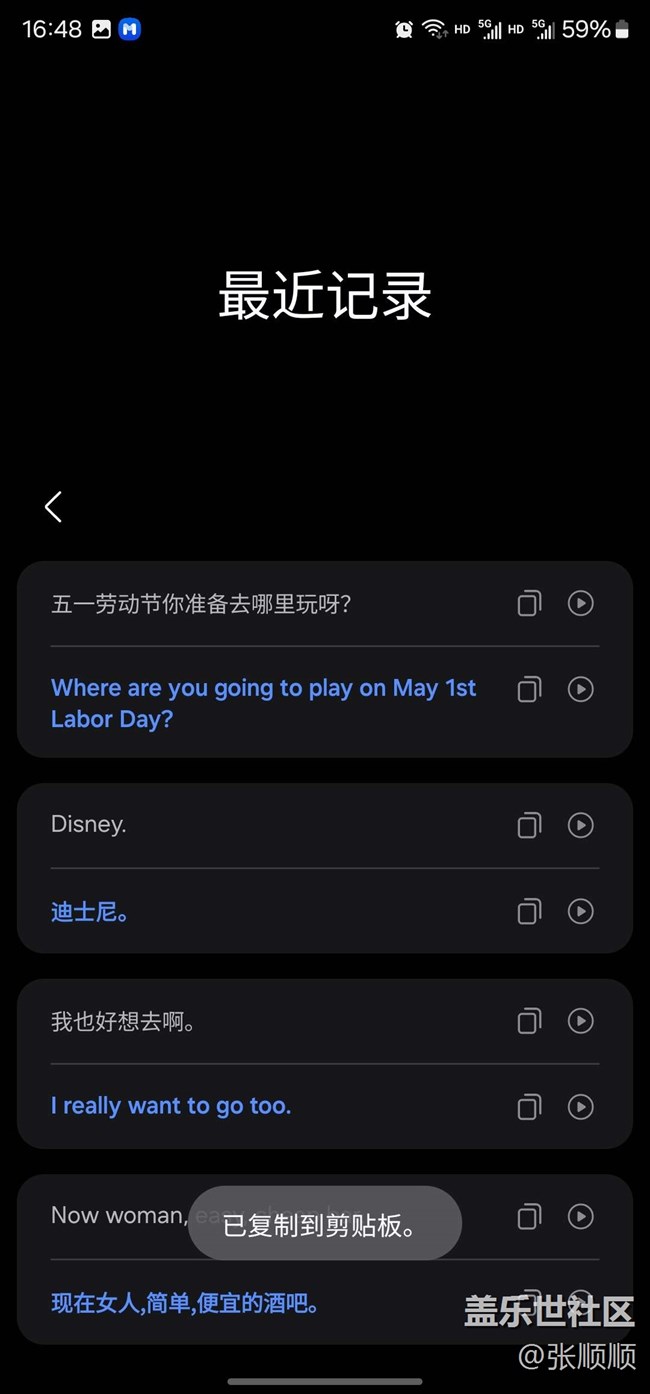
Task: Play audio for 'Disney.'
Action: tap(581, 825)
